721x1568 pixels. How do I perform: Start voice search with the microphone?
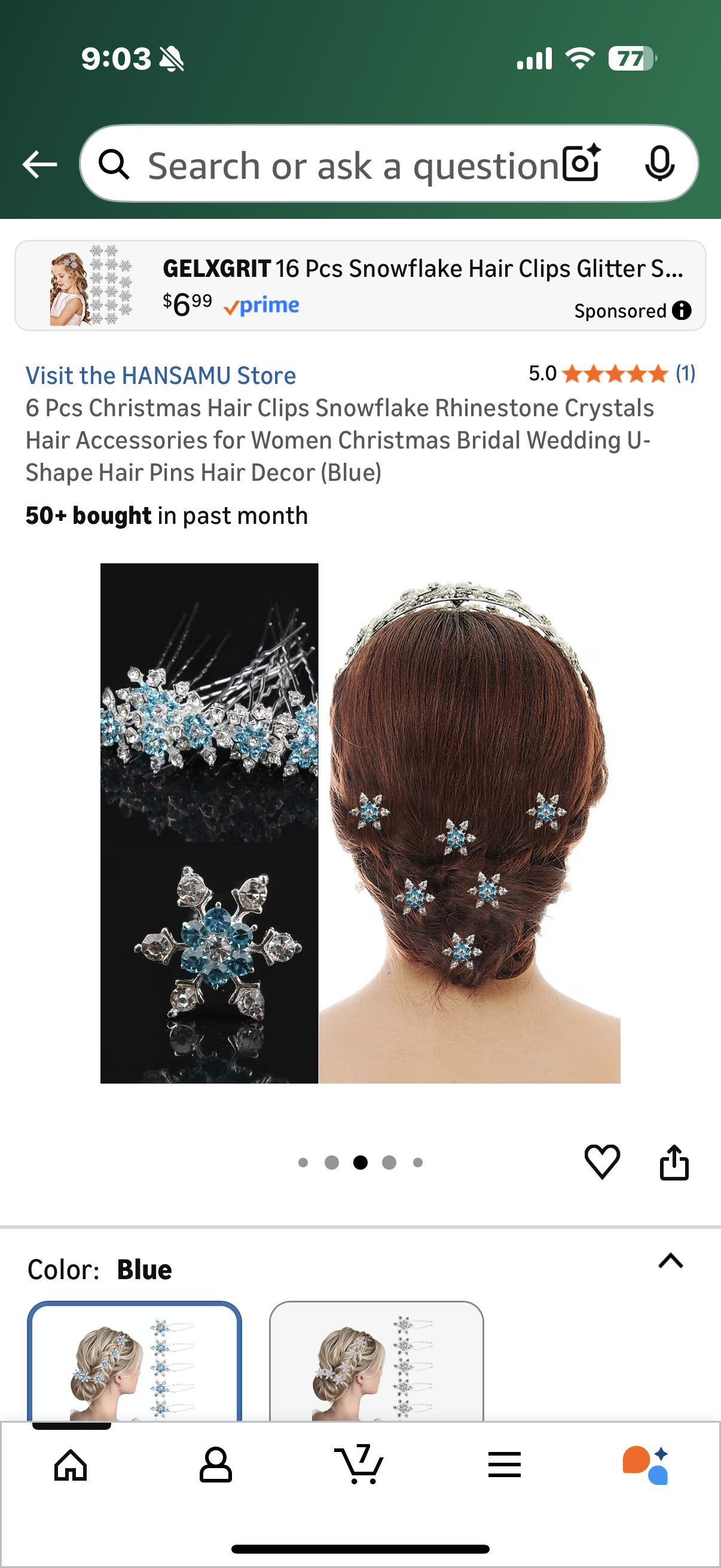tap(659, 164)
